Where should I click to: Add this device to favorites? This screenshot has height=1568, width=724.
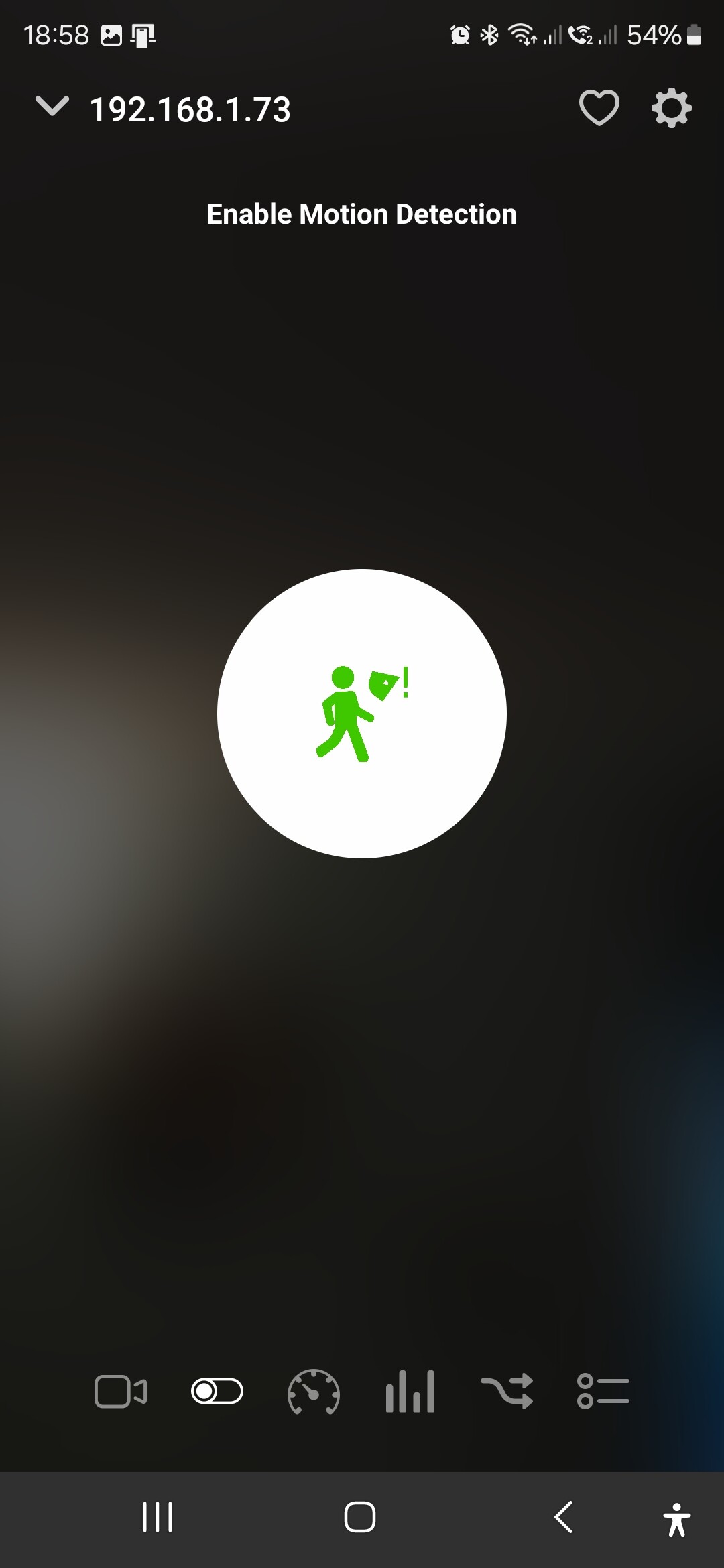pos(599,108)
